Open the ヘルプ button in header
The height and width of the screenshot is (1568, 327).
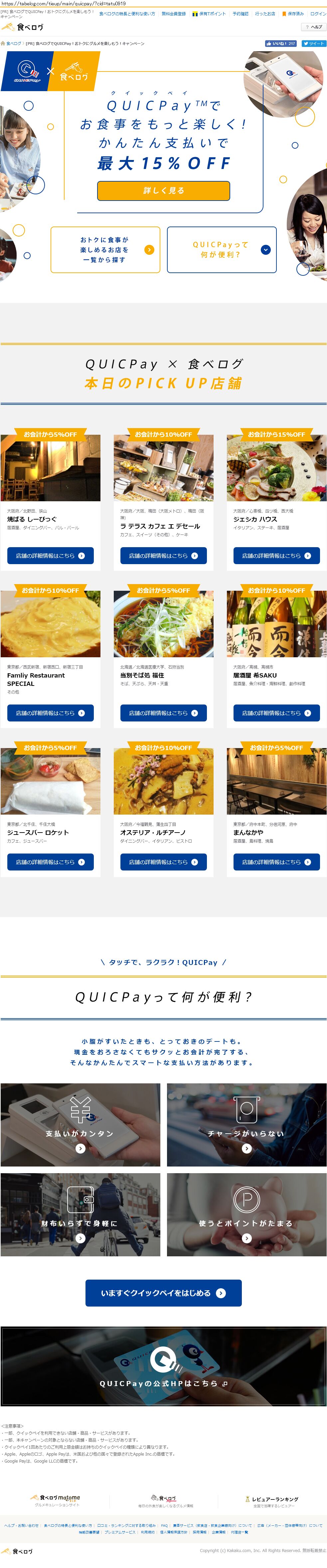click(314, 27)
